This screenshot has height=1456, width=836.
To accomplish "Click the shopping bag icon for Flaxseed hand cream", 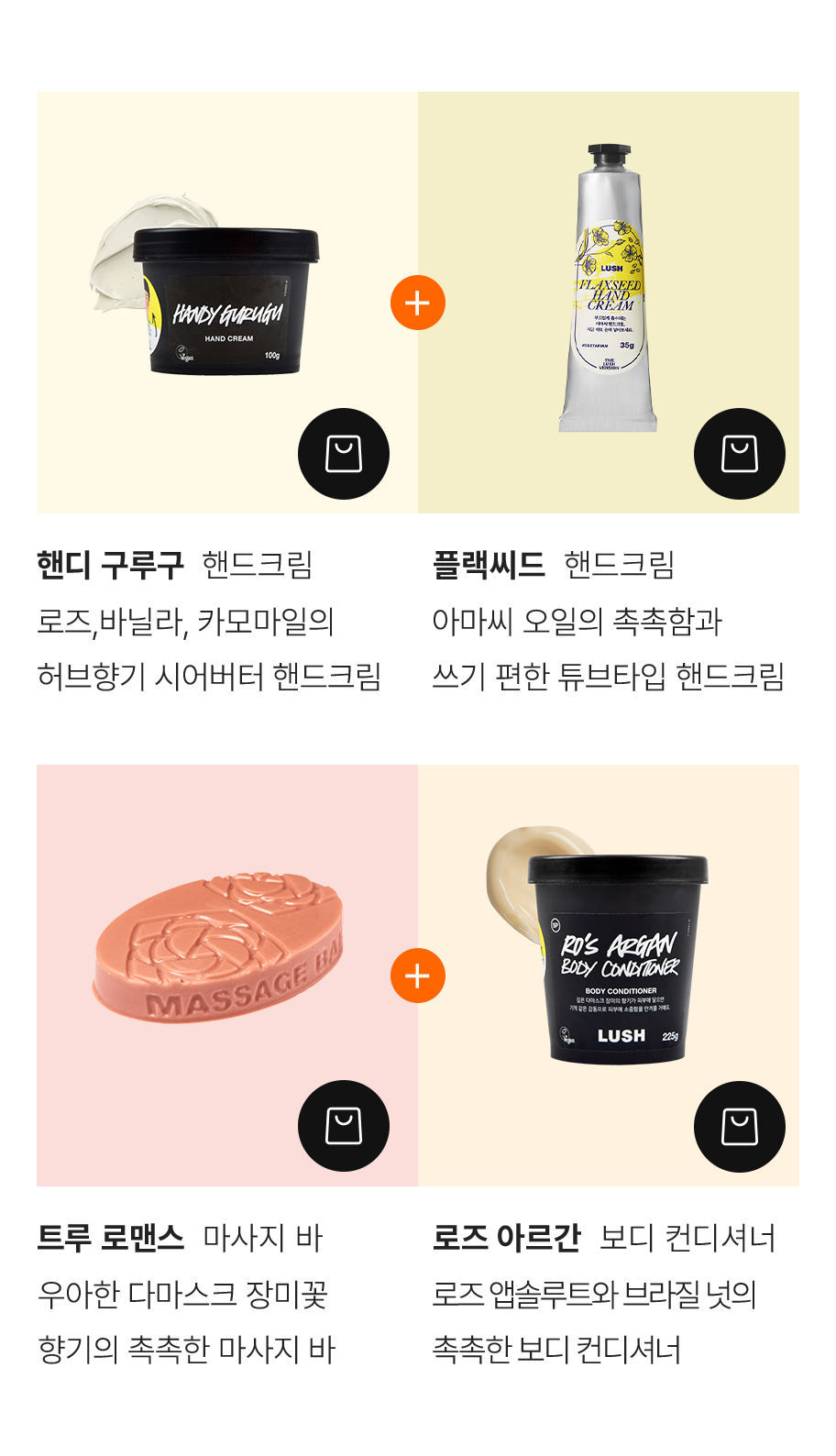I will point(739,453).
